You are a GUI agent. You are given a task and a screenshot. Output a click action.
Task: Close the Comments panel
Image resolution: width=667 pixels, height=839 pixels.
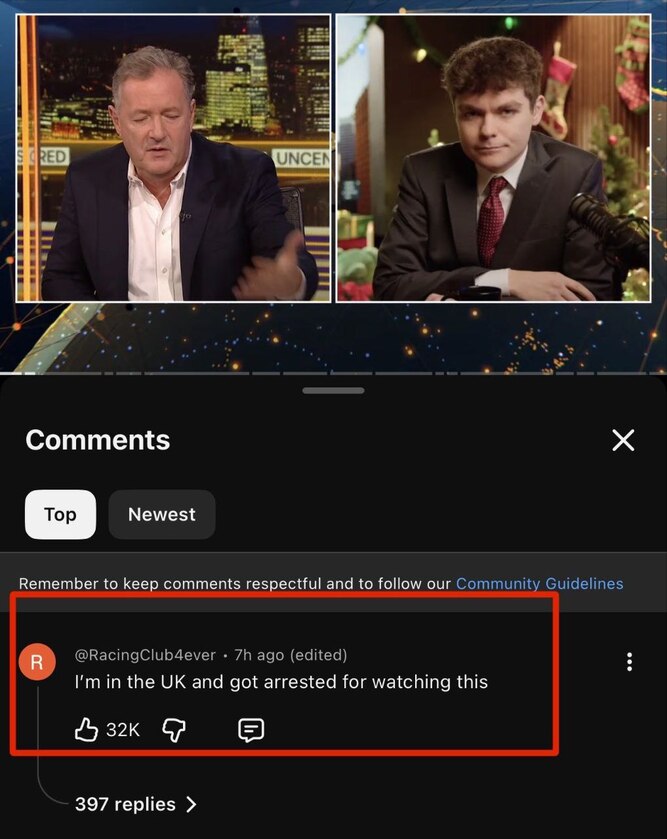[623, 440]
